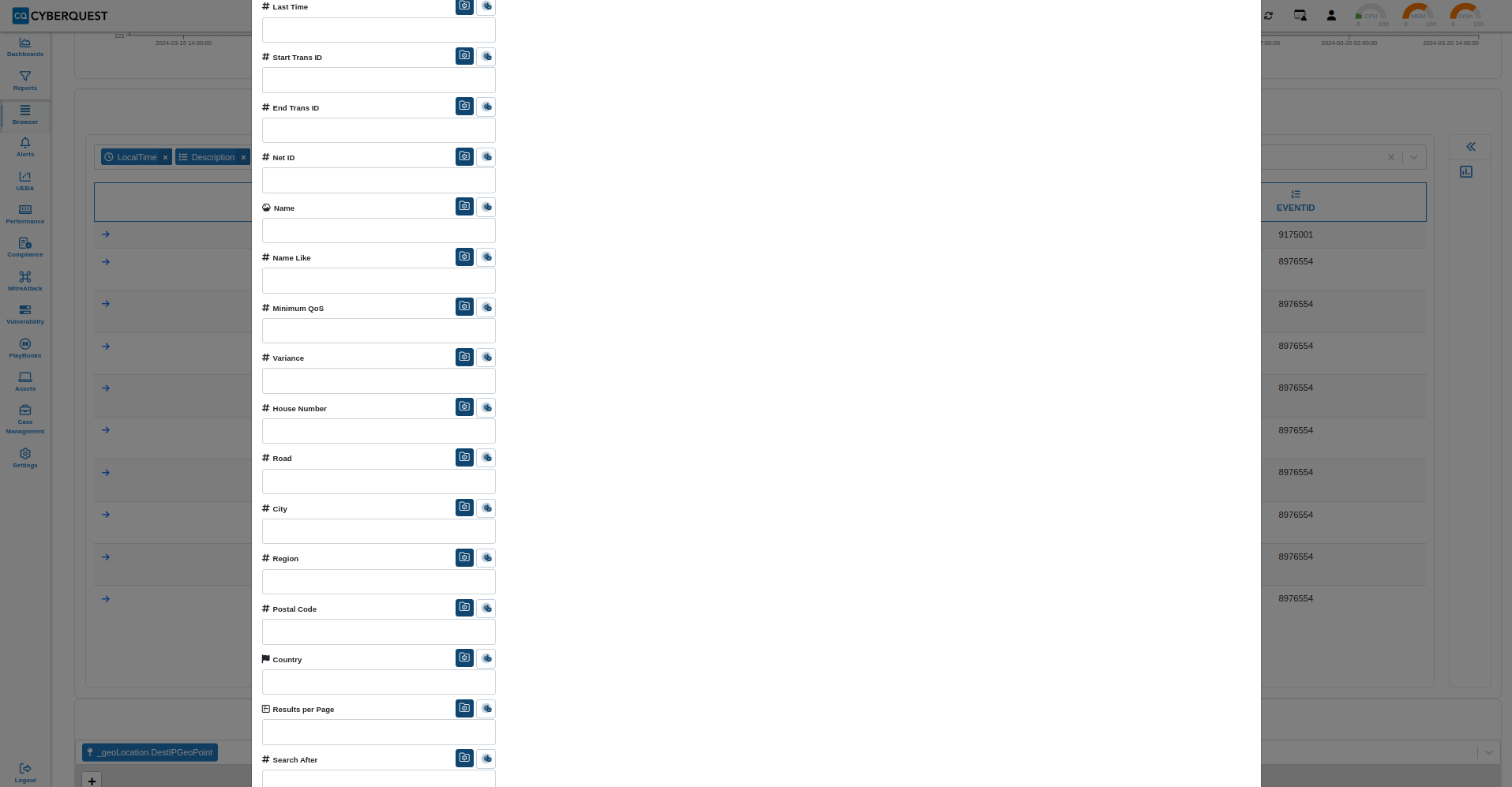The height and width of the screenshot is (787, 1512).
Task: Select the Road input field
Action: [x=378, y=482]
